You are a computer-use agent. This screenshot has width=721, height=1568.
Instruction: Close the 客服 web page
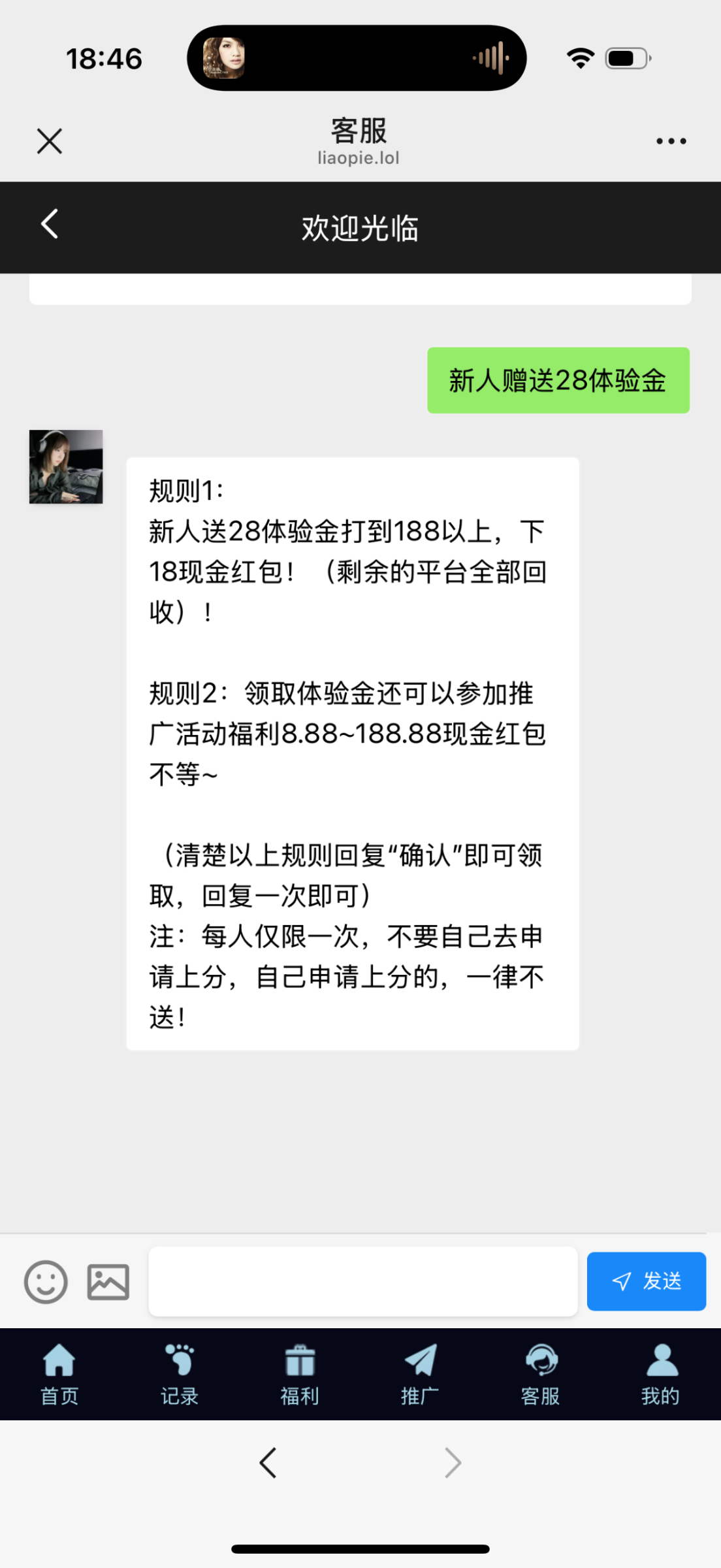pyautogui.click(x=50, y=141)
